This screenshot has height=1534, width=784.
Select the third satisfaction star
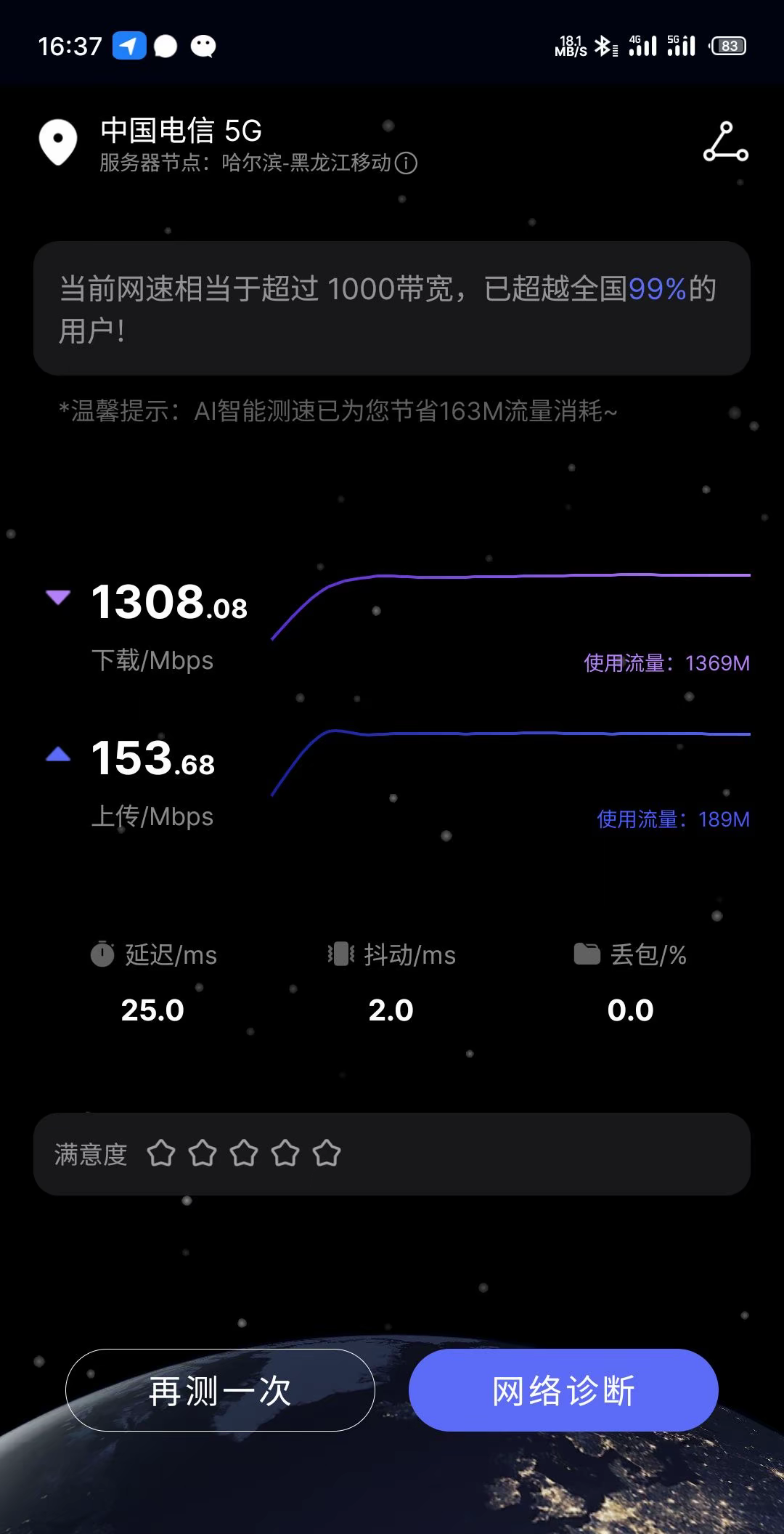[244, 1153]
